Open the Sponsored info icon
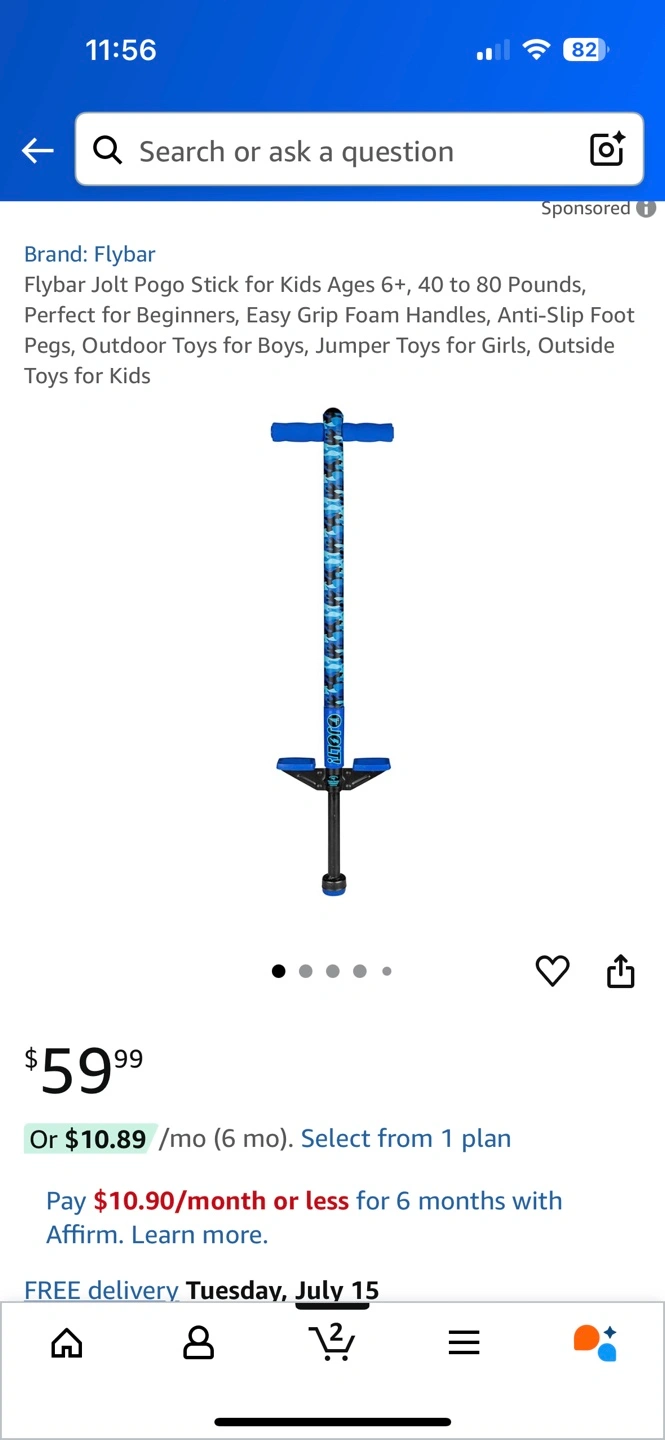 tap(647, 209)
